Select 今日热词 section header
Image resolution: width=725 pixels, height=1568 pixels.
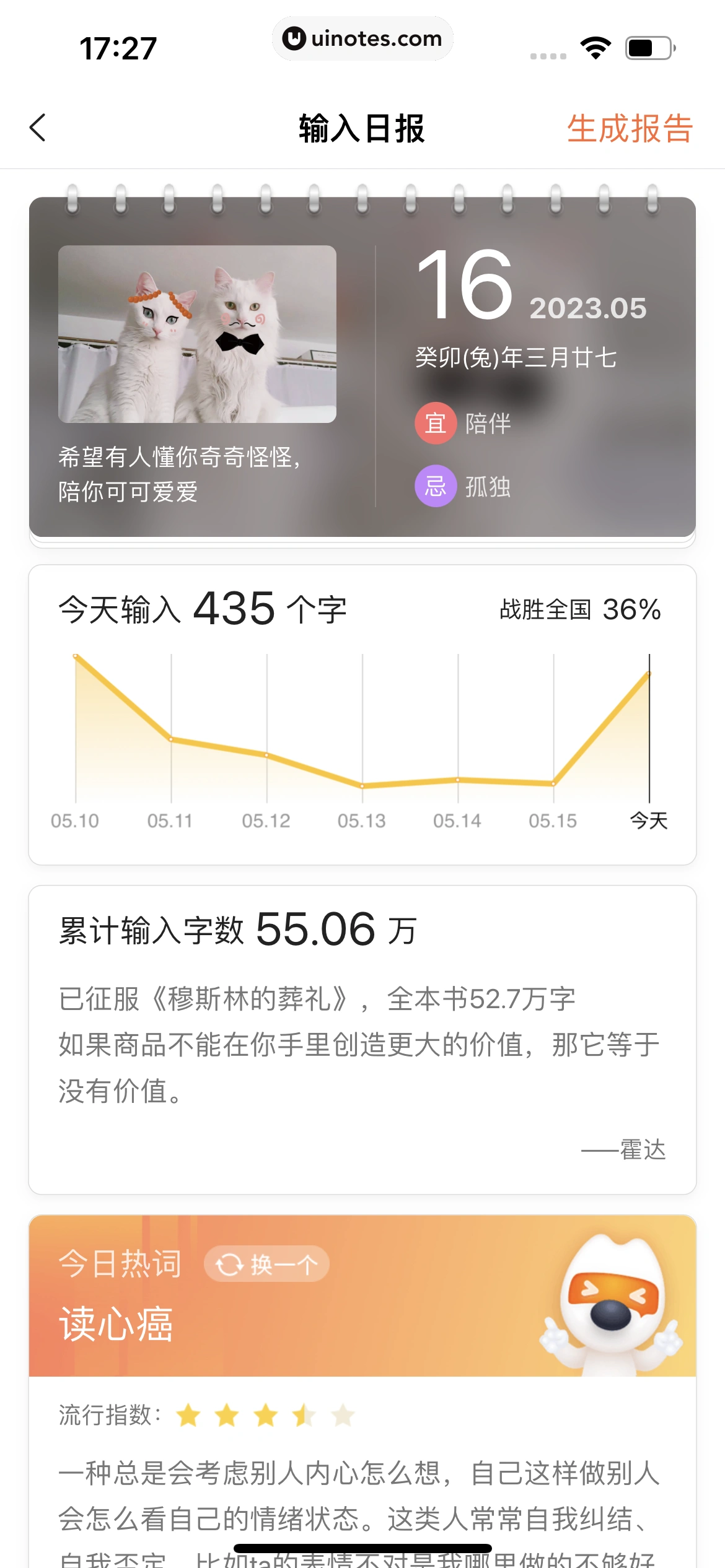118,1261
